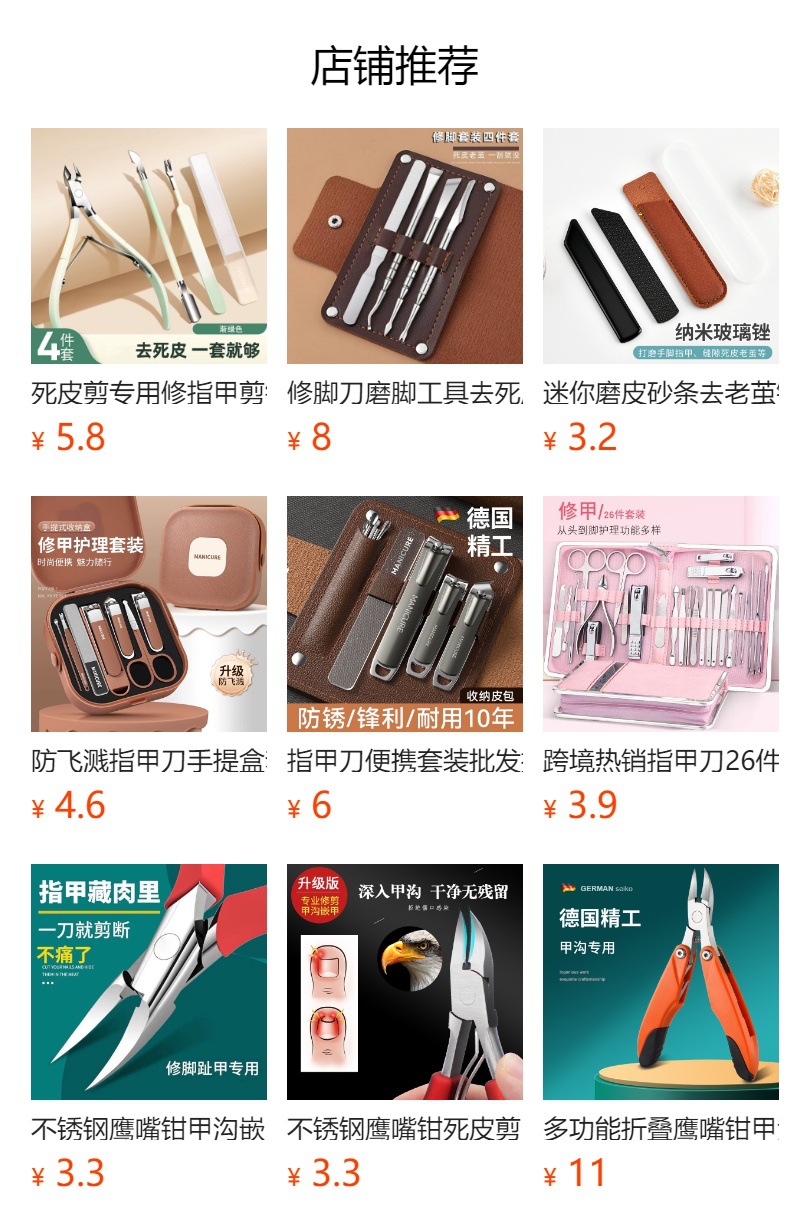View the 跨境热销指甲刀26件 set
The width and height of the screenshot is (790, 1232).
tap(661, 614)
